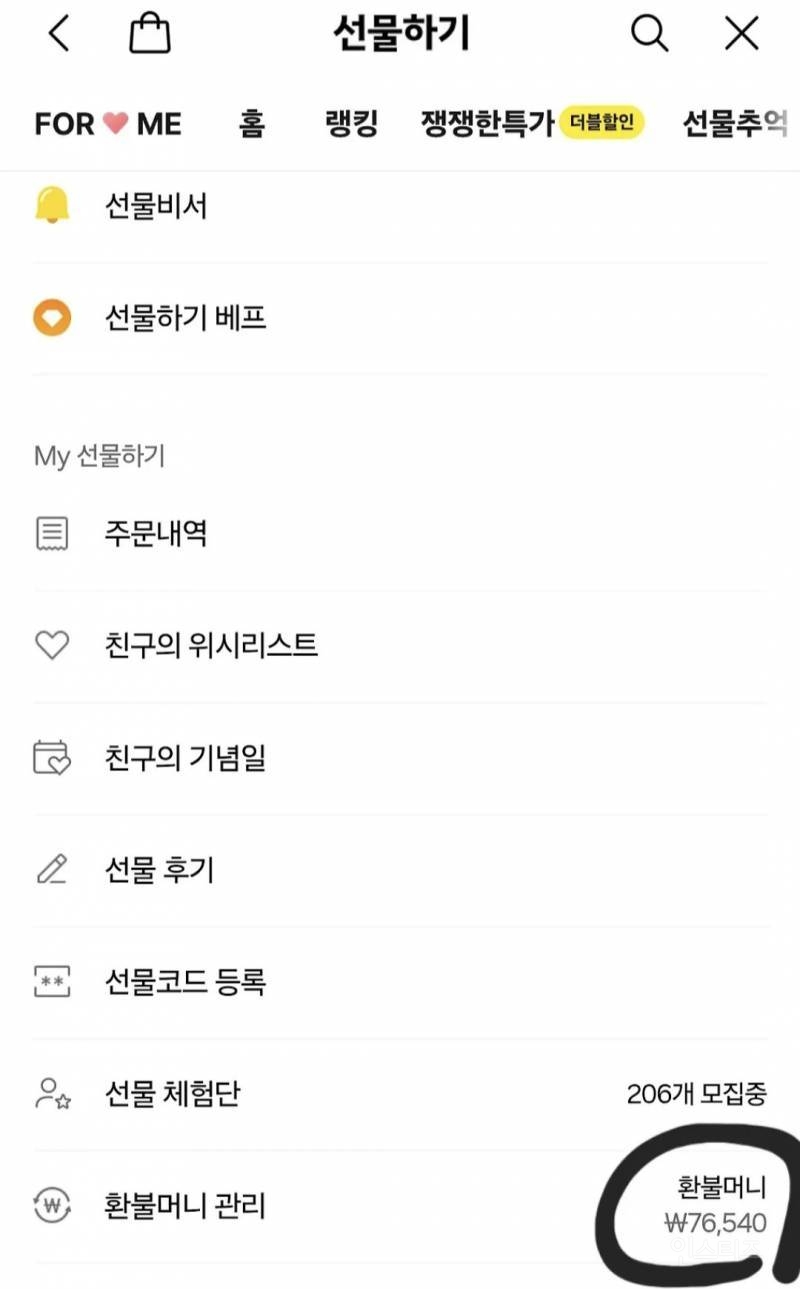Screen dimensions: 800x1289
Task: Tap the orange heart badge beside 선물하기 베프
Action: tap(53, 317)
